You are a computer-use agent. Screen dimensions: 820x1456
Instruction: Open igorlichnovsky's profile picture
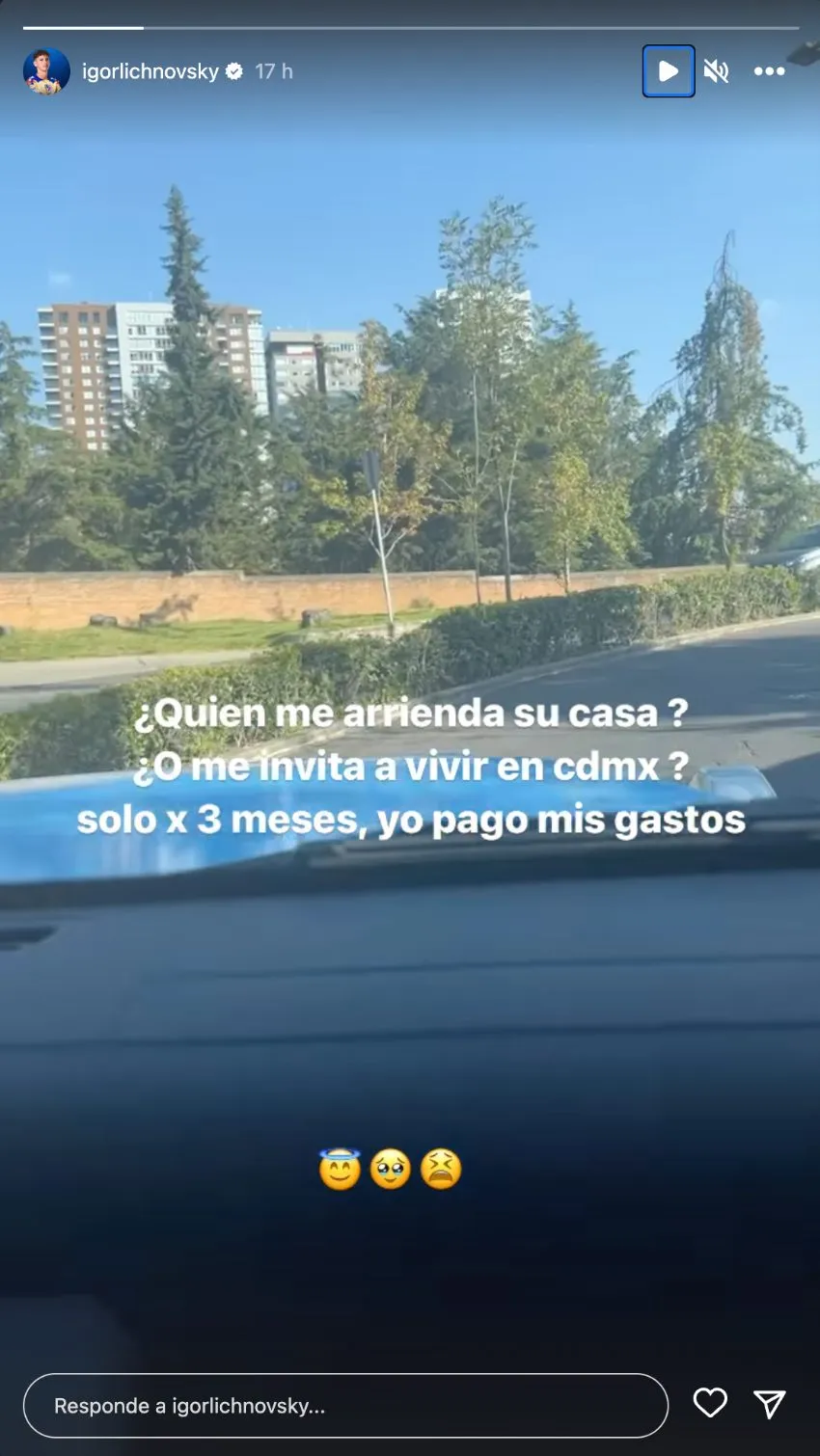pos(46,71)
